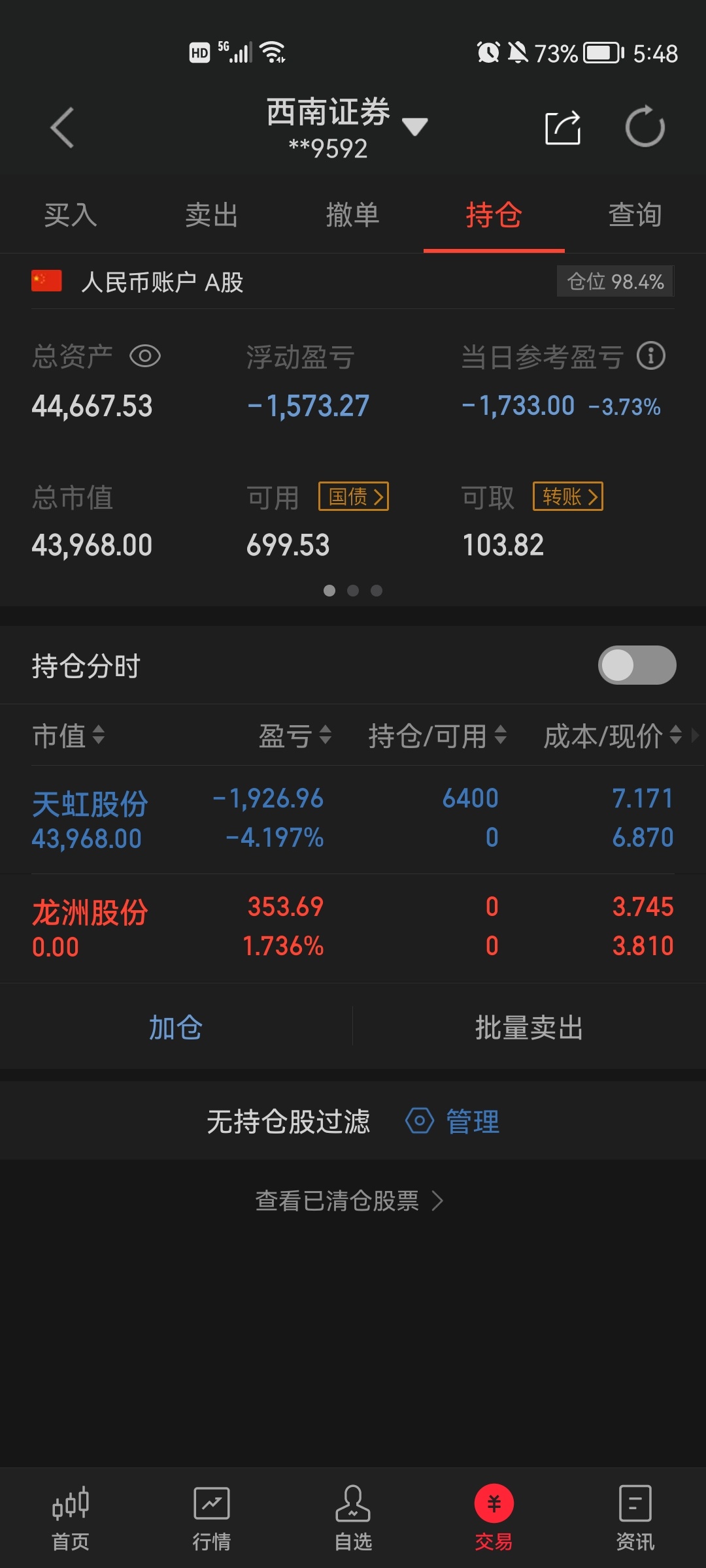The height and width of the screenshot is (1568, 706).
Task: Hide total assets with the eye icon
Action: click(x=145, y=356)
